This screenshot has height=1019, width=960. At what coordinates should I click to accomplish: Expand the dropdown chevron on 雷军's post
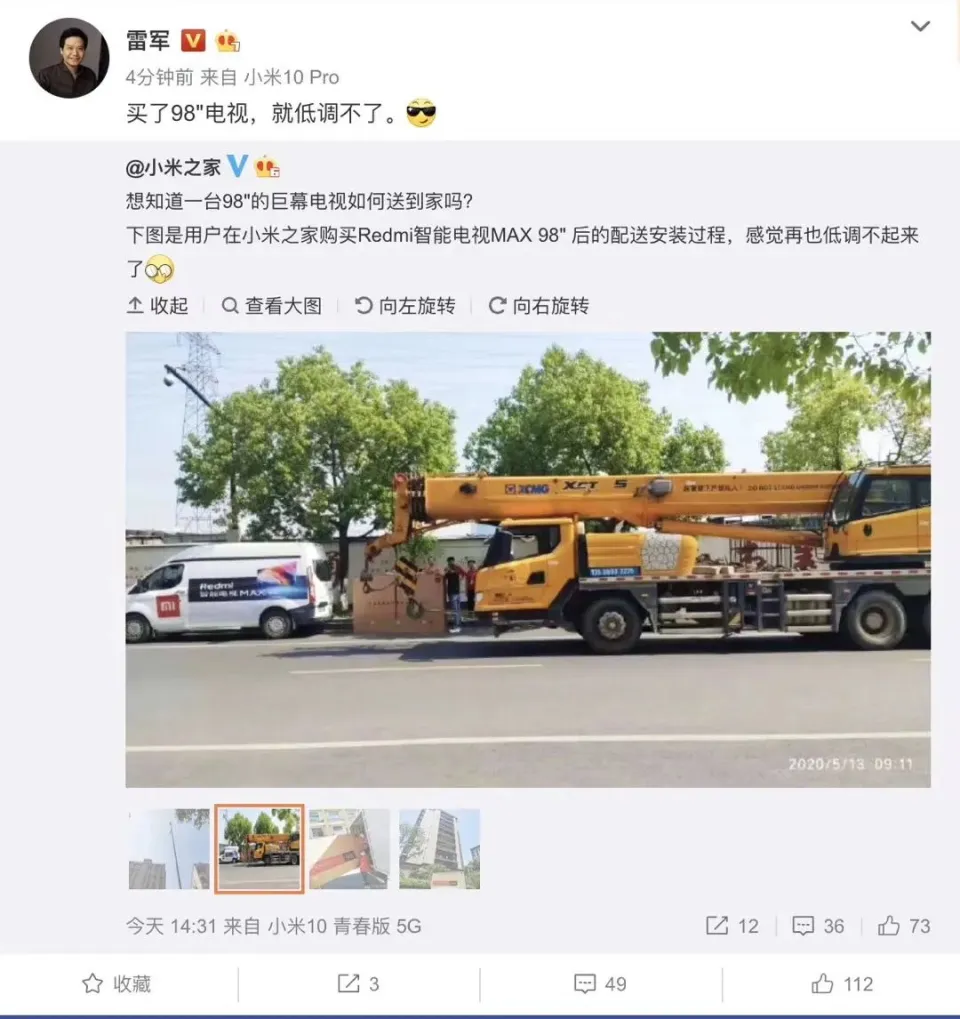coord(920,27)
